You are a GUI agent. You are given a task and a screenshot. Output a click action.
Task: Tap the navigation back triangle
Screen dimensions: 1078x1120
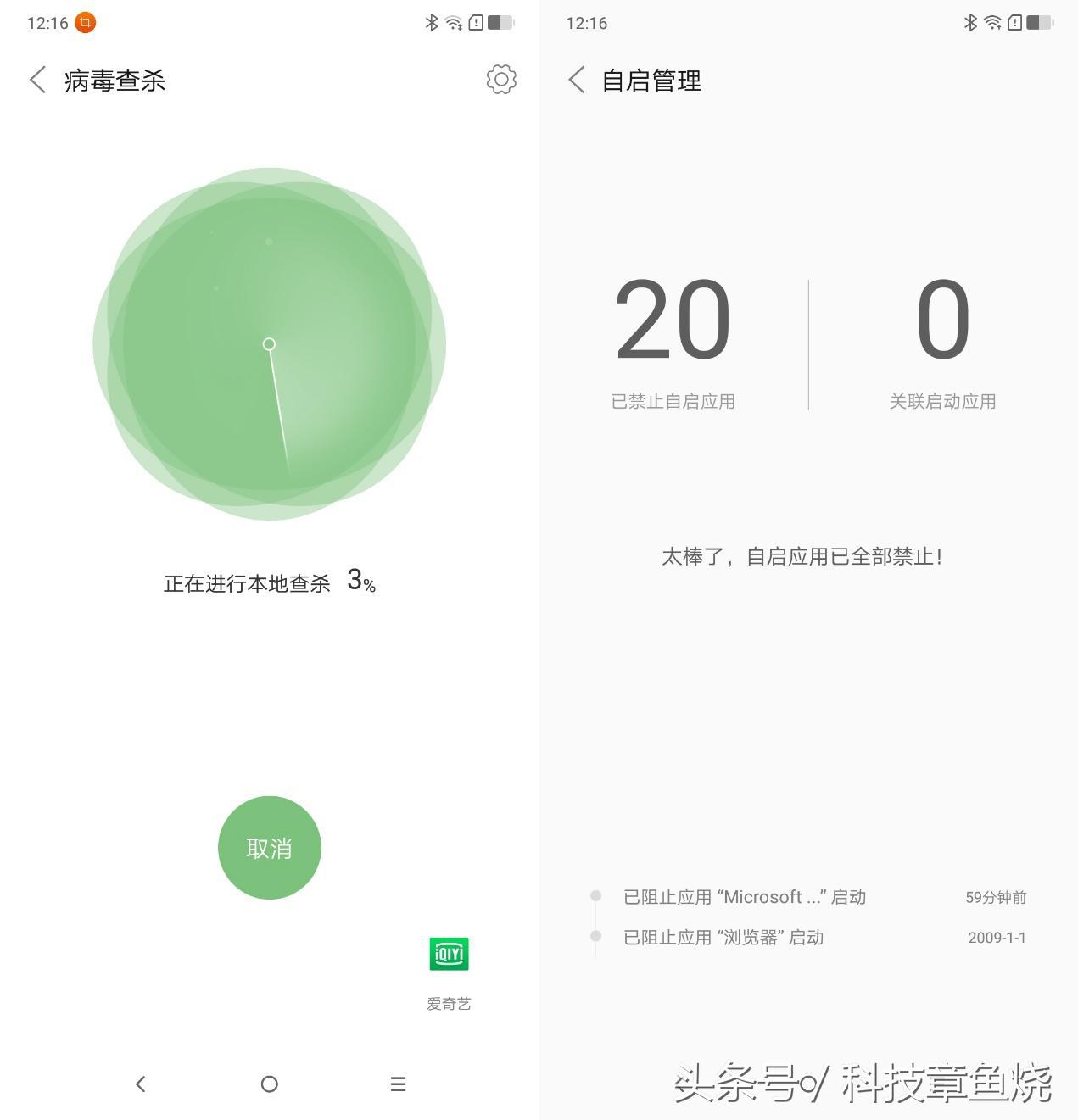click(x=141, y=1084)
